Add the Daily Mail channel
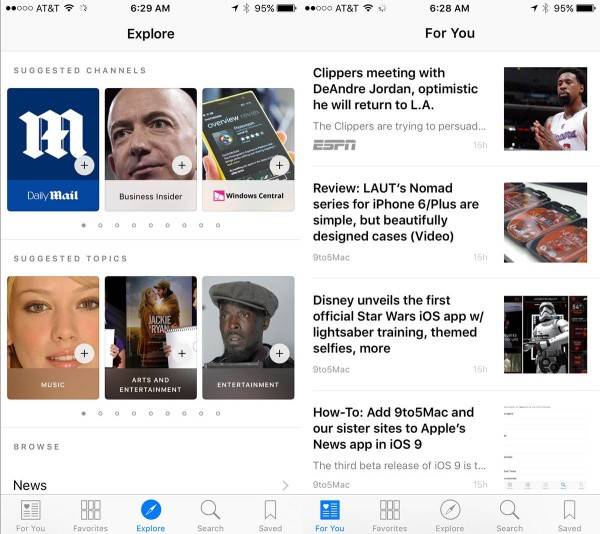 tap(84, 165)
